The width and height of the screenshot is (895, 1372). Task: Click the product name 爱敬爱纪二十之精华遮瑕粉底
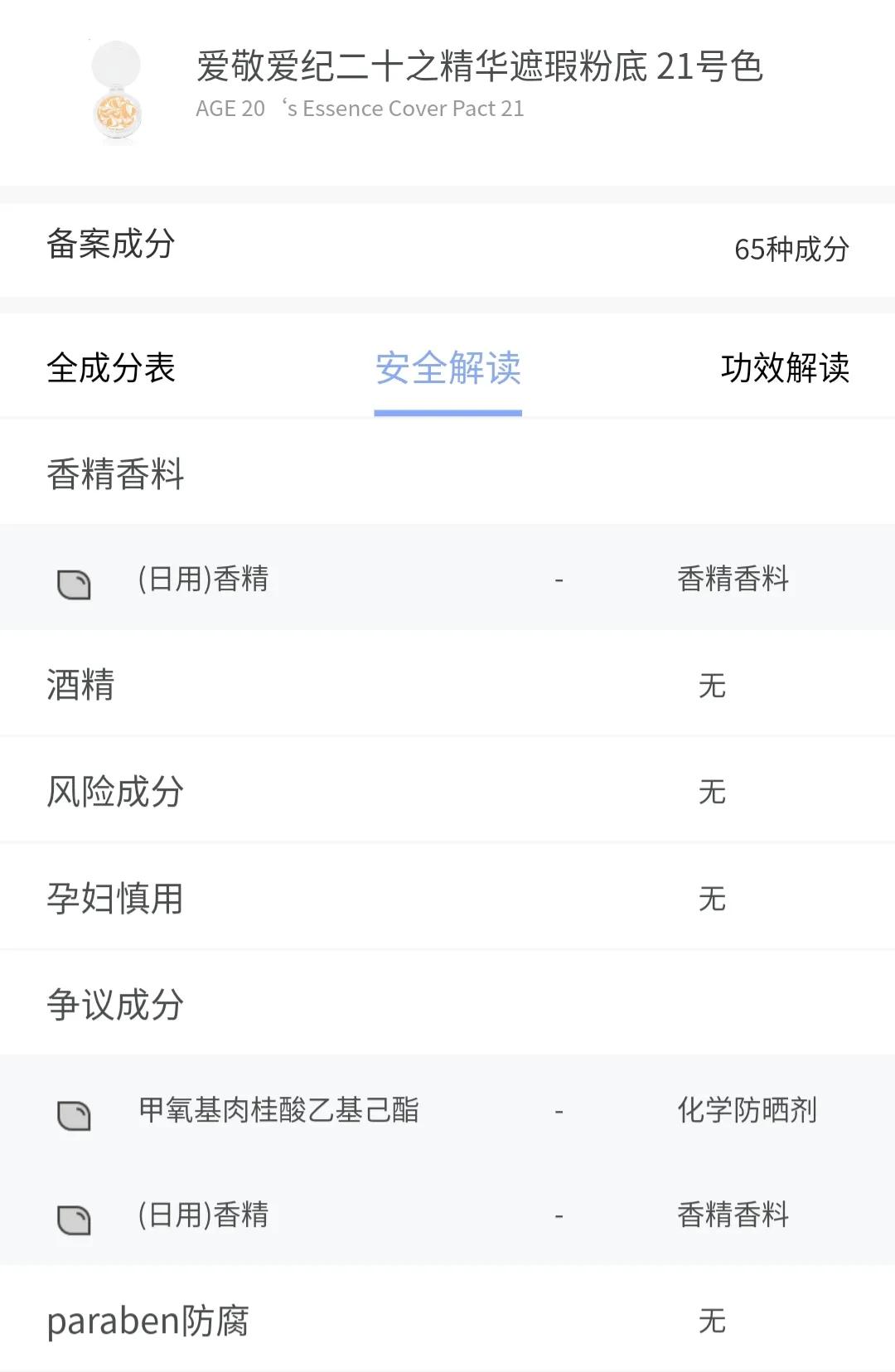point(479,70)
